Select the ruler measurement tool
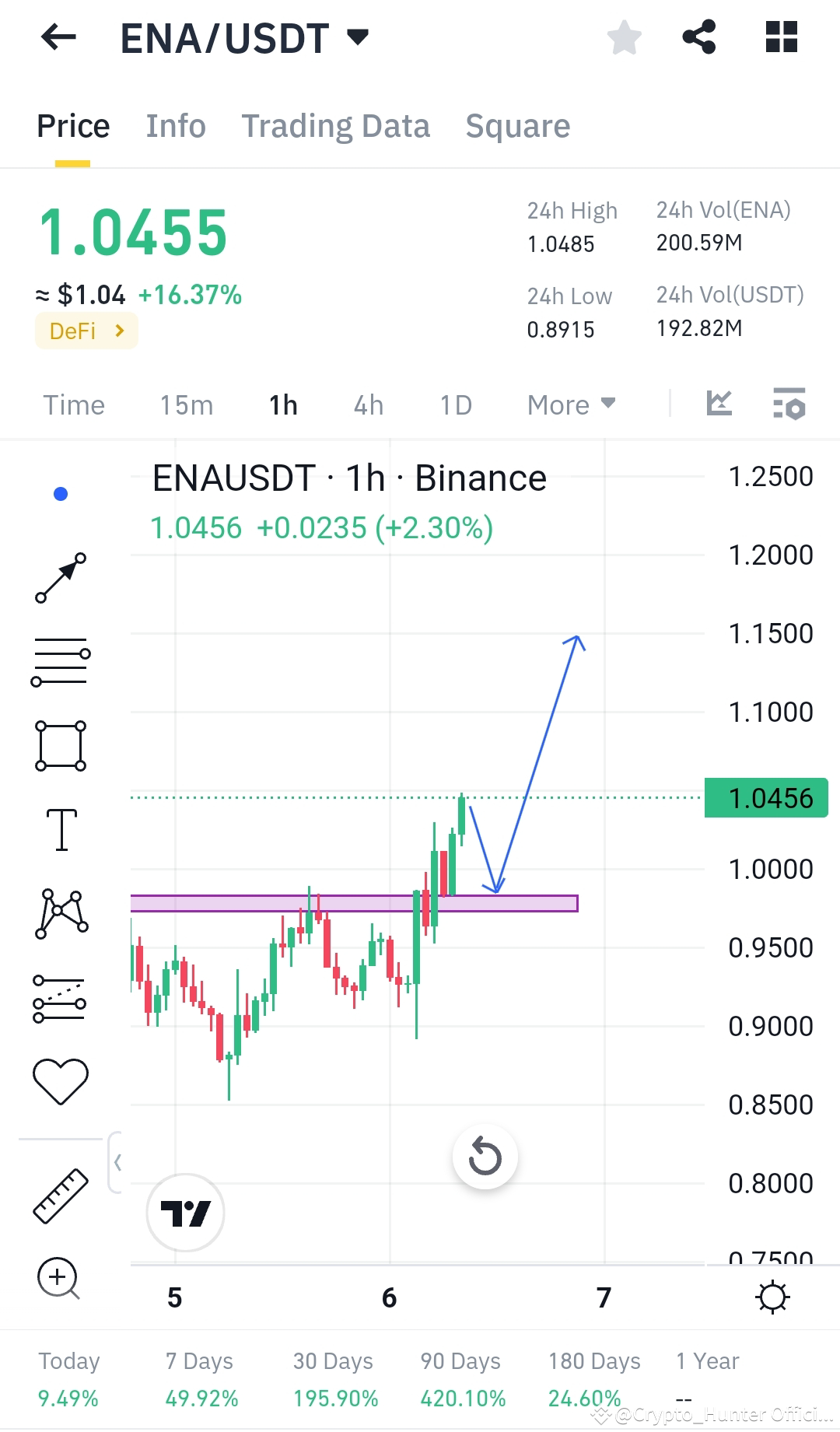840x1432 pixels. tap(61, 1196)
